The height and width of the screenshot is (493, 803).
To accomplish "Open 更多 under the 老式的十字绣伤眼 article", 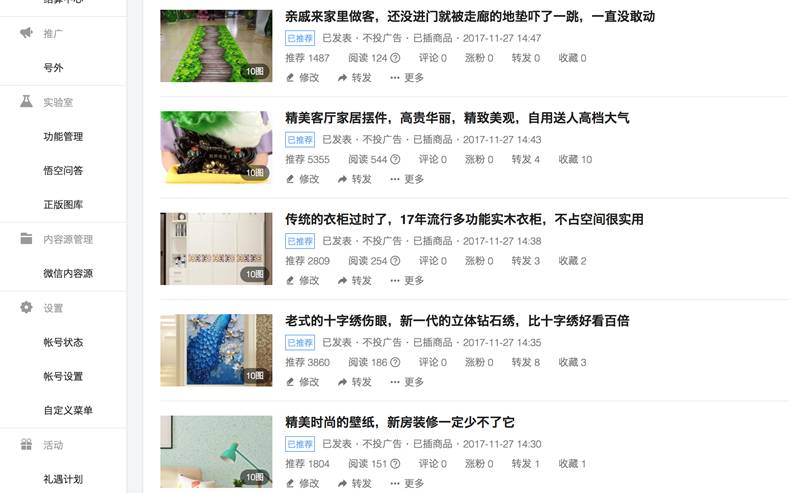I will coord(407,382).
